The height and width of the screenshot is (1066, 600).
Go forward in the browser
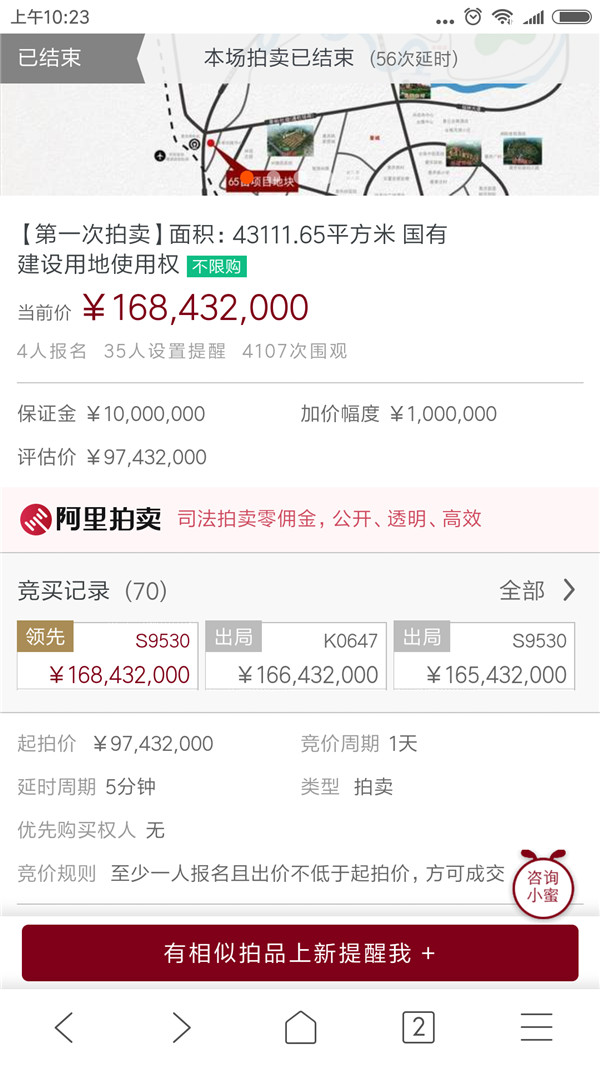point(181,1027)
